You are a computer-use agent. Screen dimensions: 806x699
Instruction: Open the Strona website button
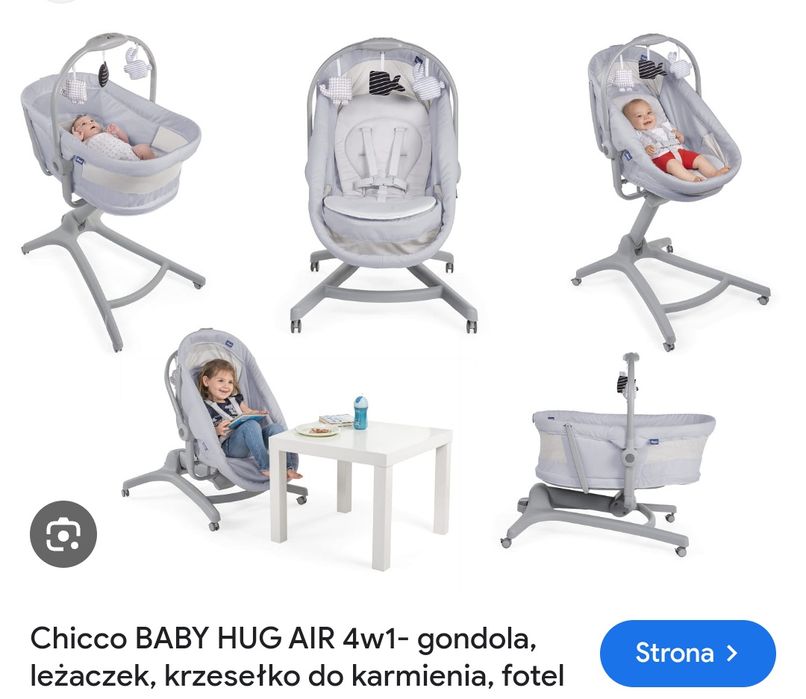(688, 653)
